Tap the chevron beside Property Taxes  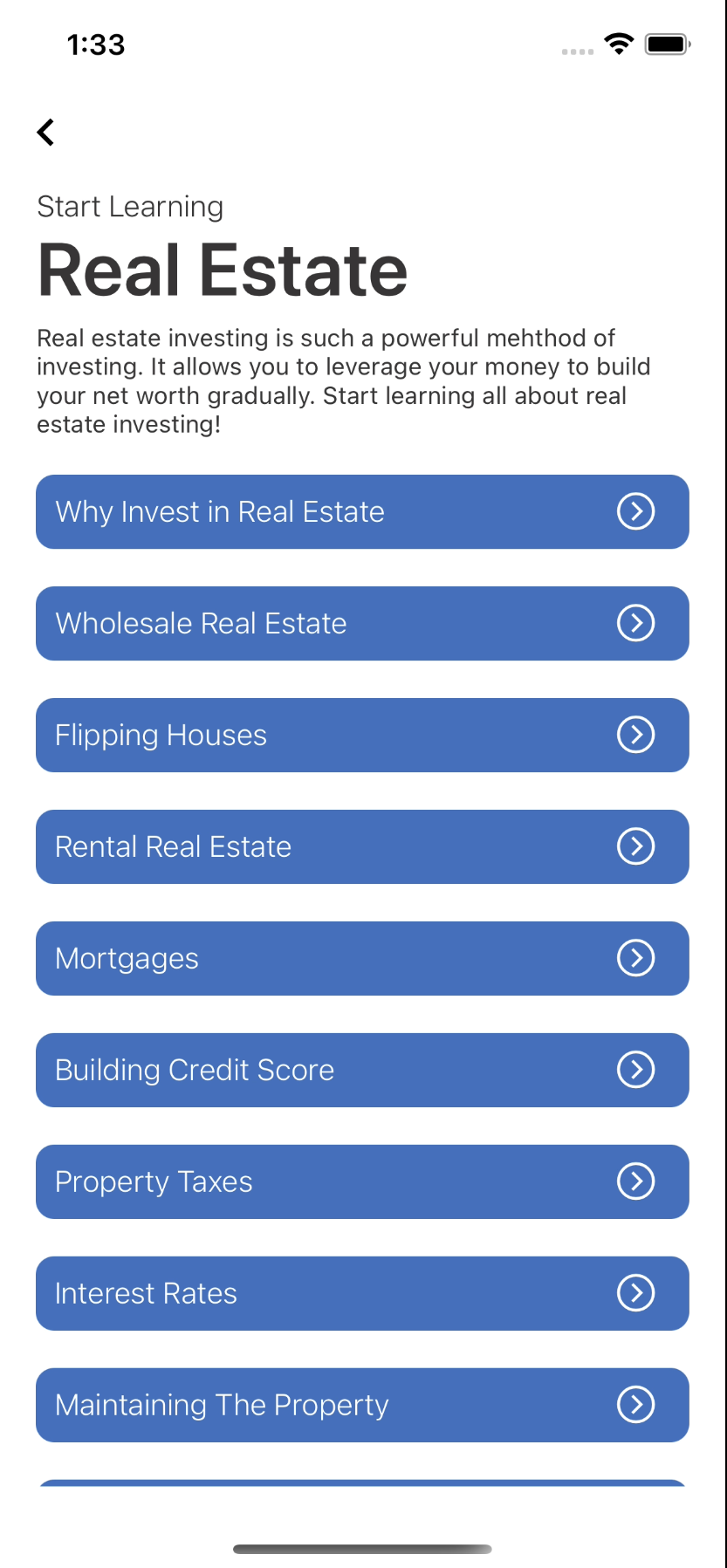(635, 1181)
